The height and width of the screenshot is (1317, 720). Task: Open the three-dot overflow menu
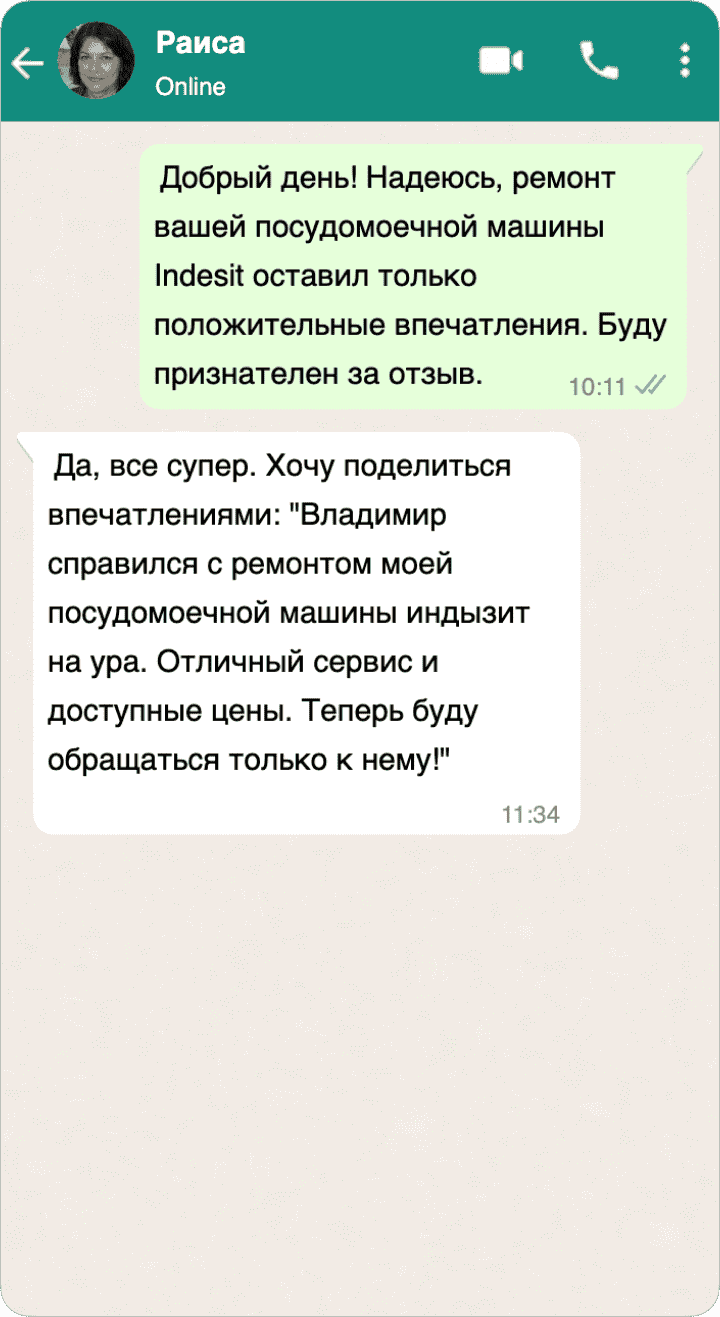click(685, 61)
